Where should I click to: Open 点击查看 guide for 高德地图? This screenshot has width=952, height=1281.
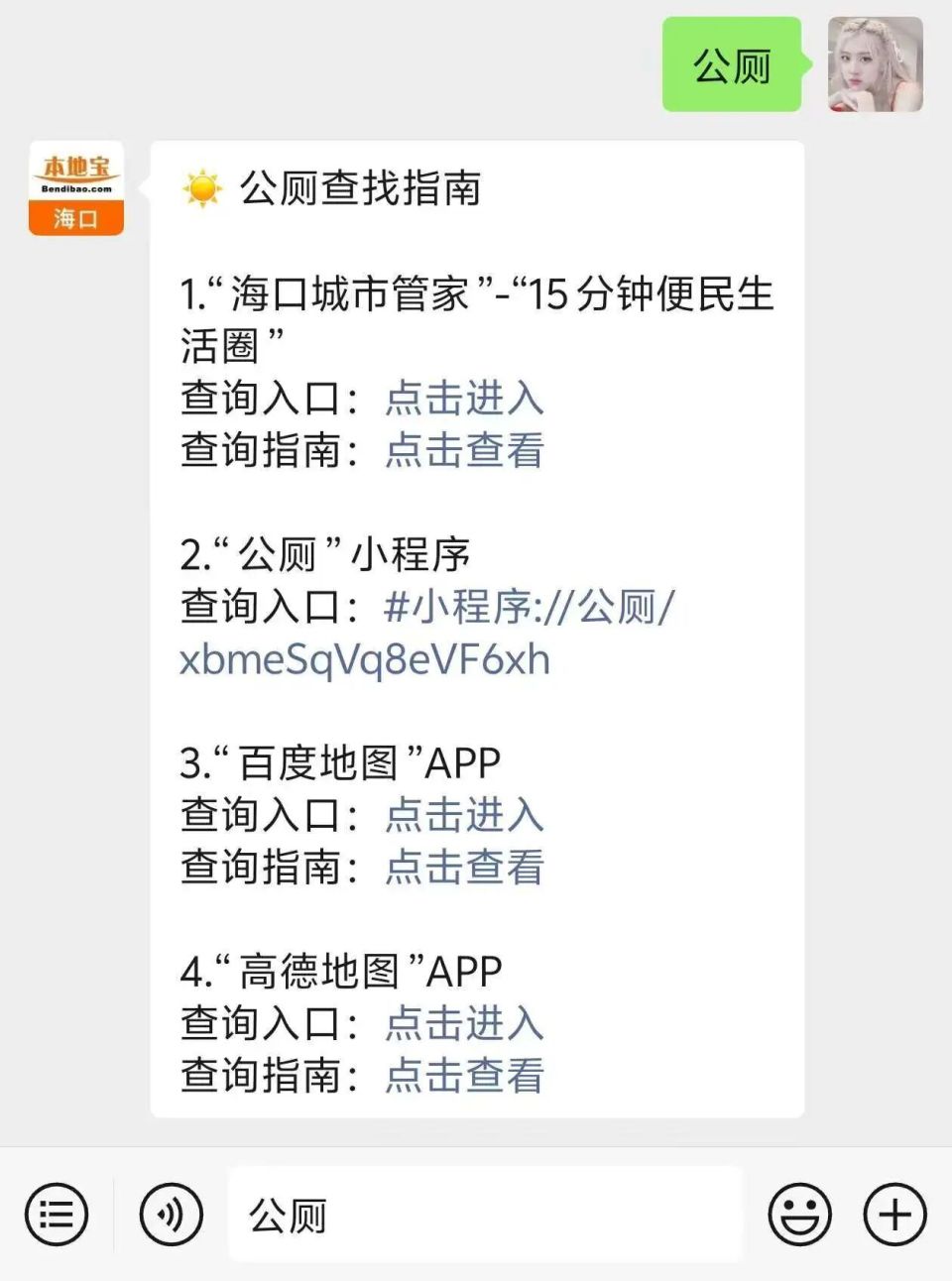464,1077
